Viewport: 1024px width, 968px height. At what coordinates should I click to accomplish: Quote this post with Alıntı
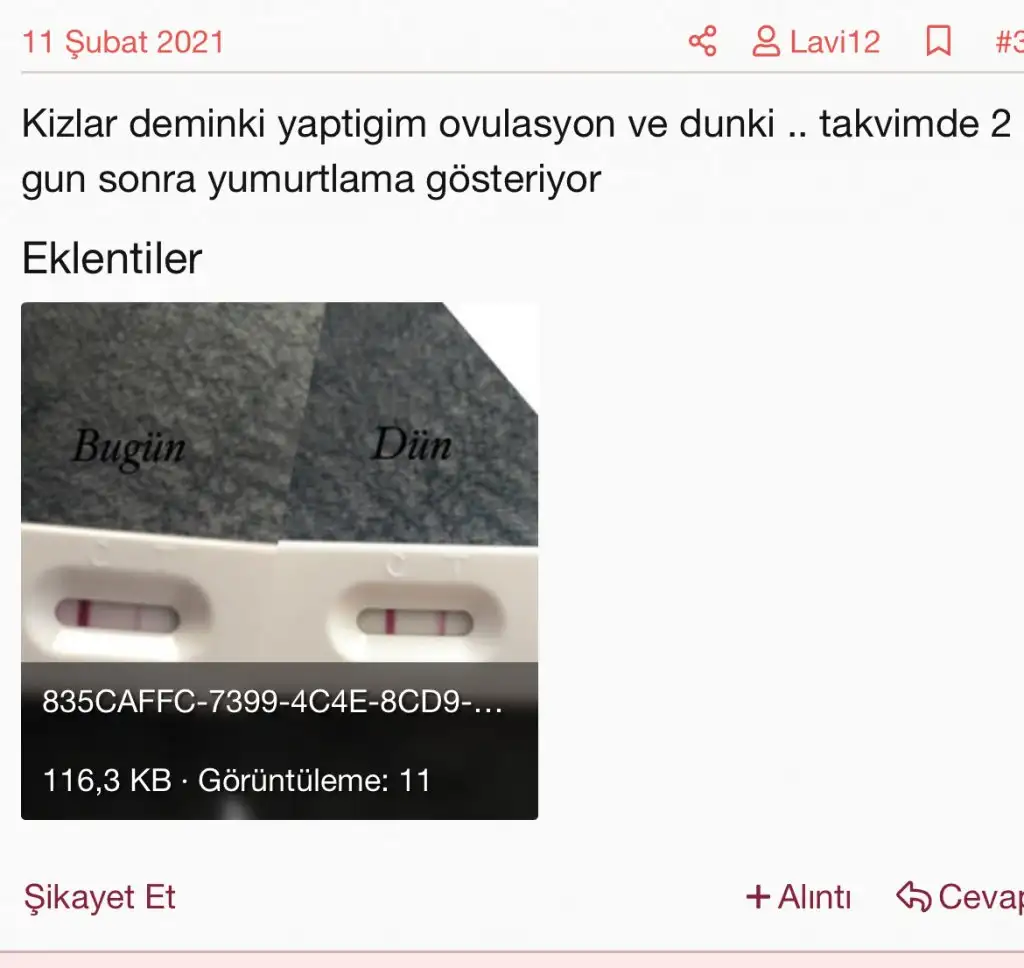(798, 898)
